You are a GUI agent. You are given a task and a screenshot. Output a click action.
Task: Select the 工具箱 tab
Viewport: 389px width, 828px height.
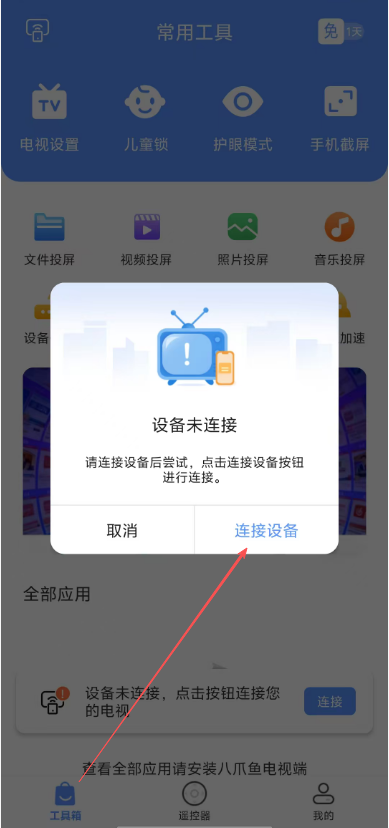click(x=65, y=802)
